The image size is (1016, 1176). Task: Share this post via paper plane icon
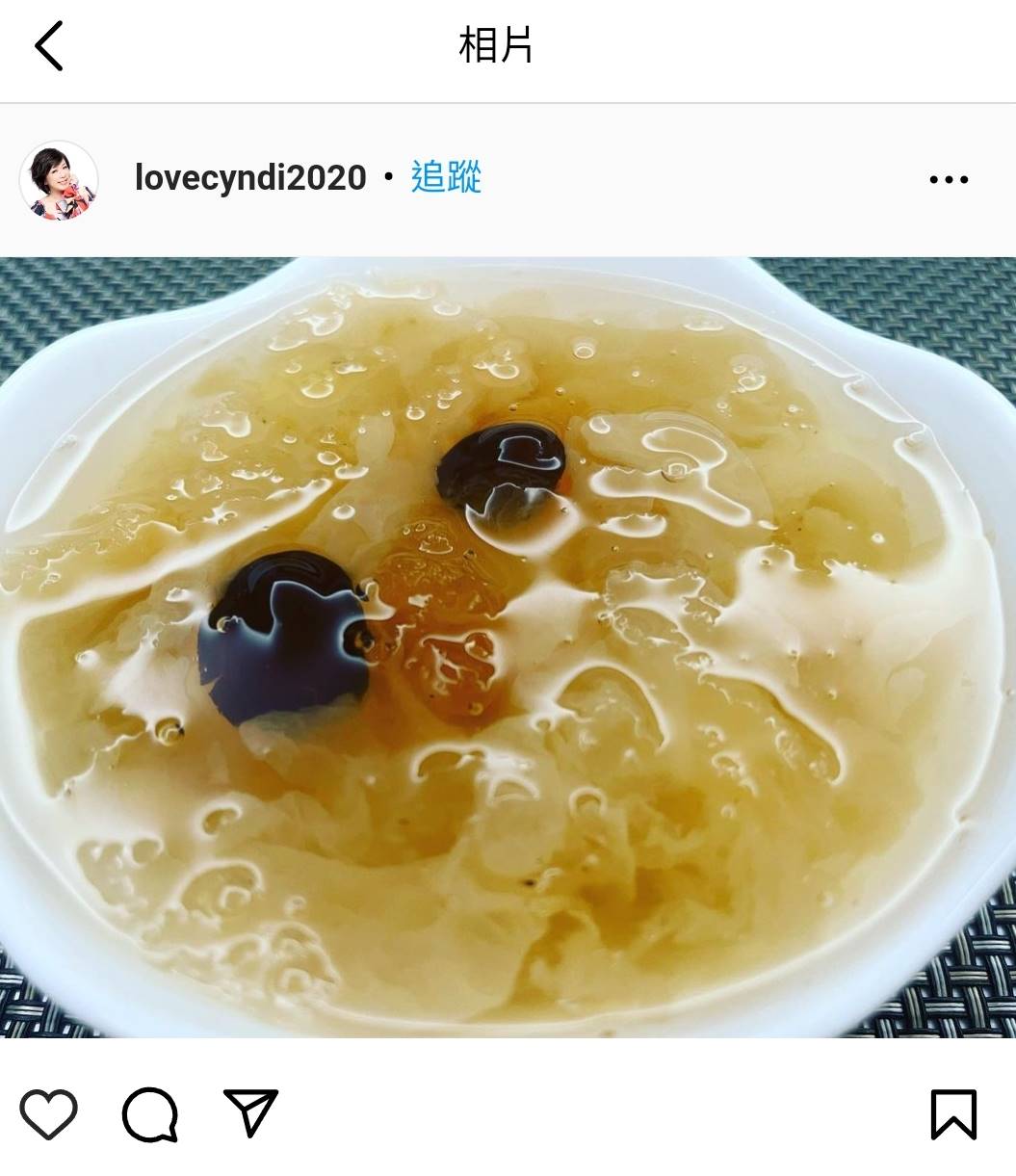click(250, 1112)
